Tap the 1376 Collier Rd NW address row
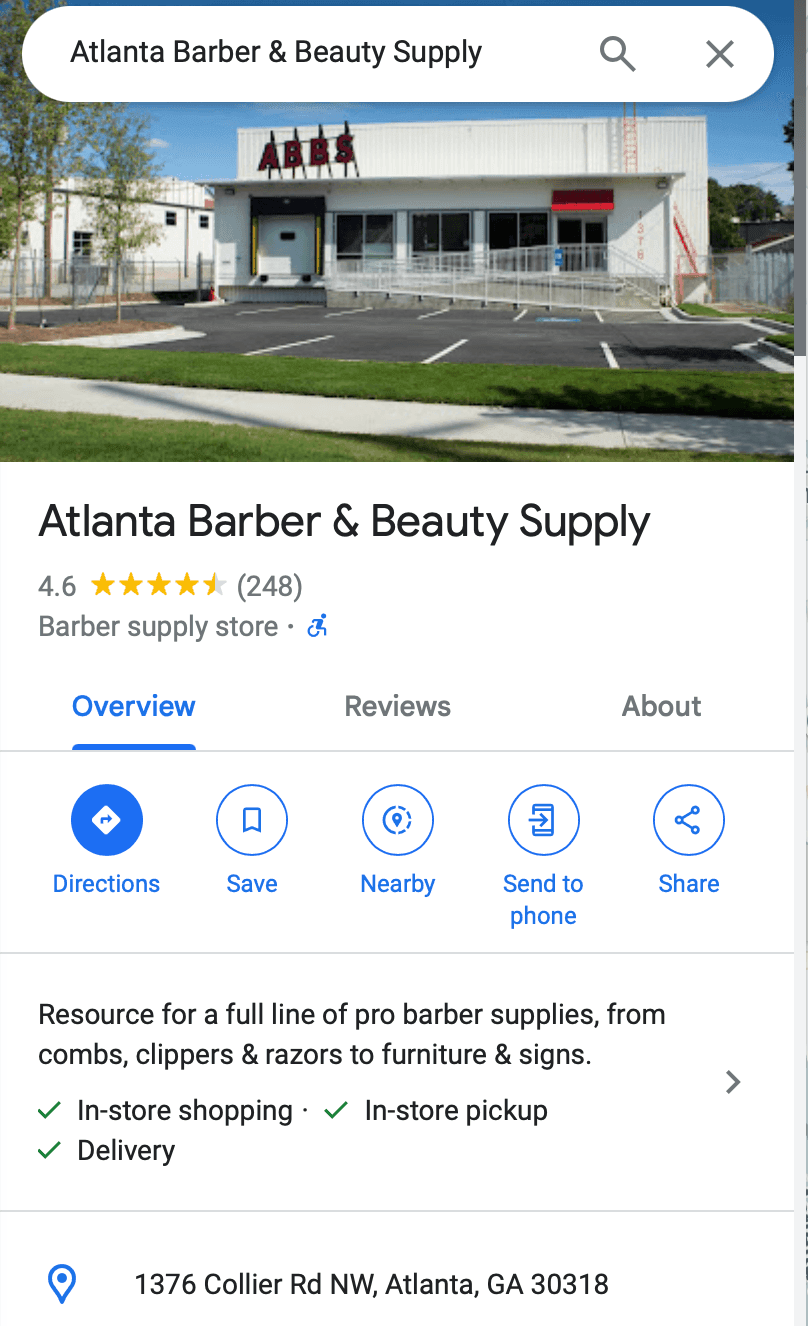This screenshot has height=1326, width=808. (x=371, y=1283)
